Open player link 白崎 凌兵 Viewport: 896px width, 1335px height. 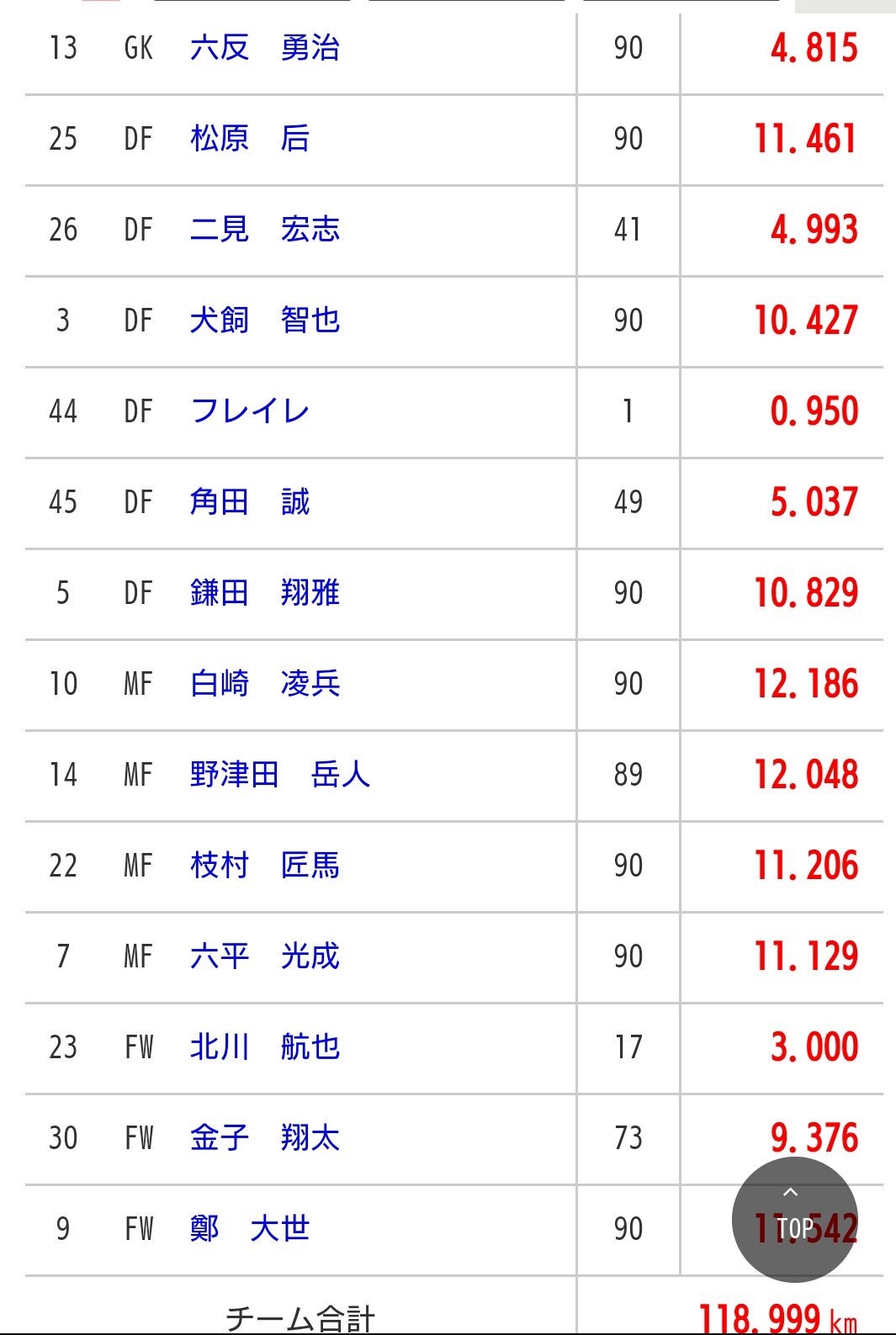pyautogui.click(x=264, y=684)
